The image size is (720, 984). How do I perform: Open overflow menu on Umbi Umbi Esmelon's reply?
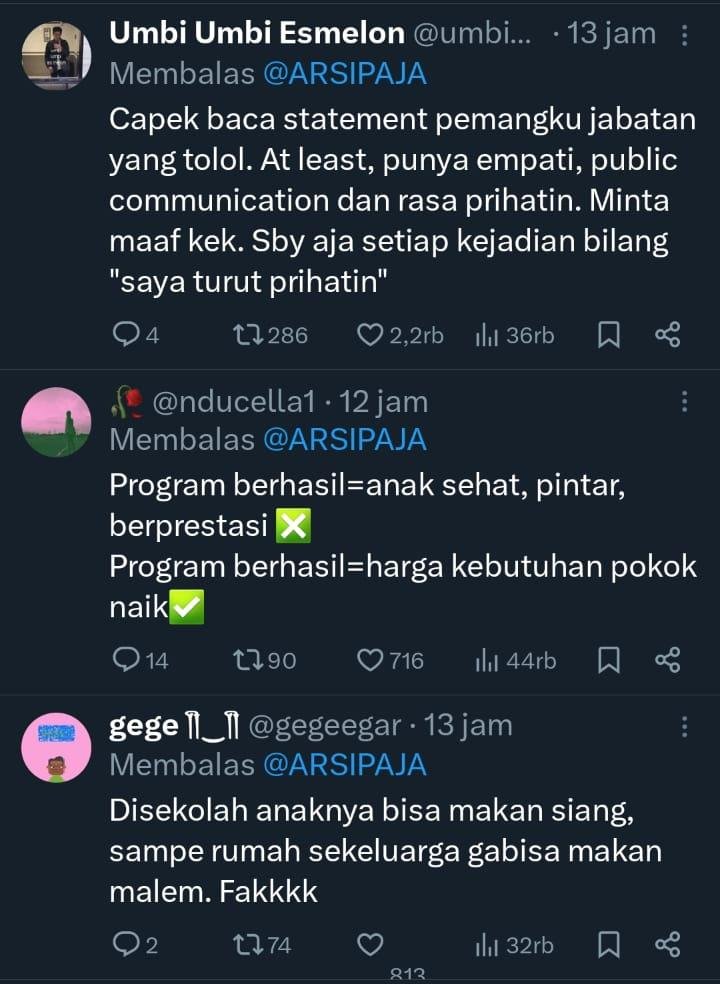[684, 36]
